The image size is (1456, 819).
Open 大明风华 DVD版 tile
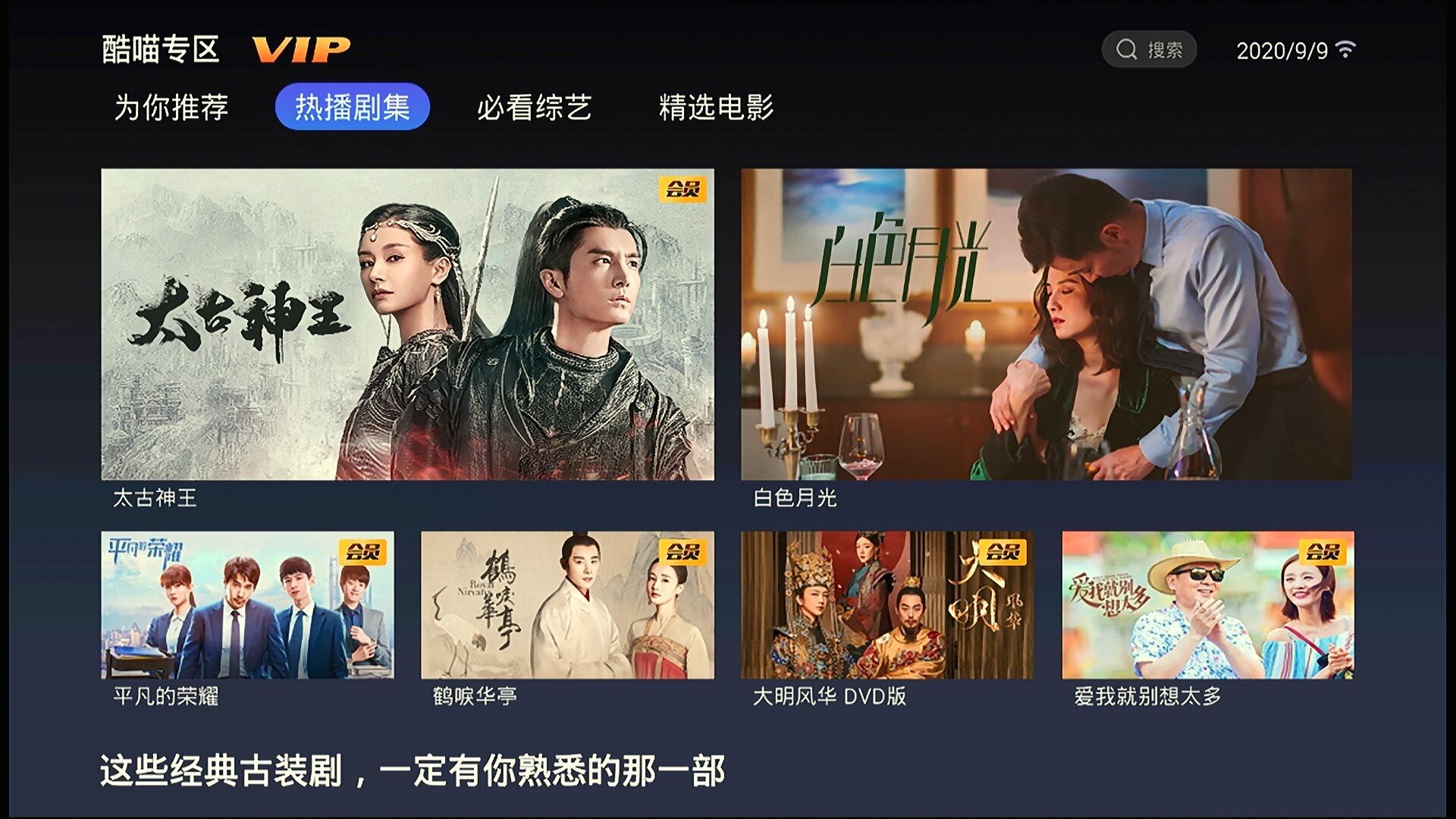coord(887,605)
